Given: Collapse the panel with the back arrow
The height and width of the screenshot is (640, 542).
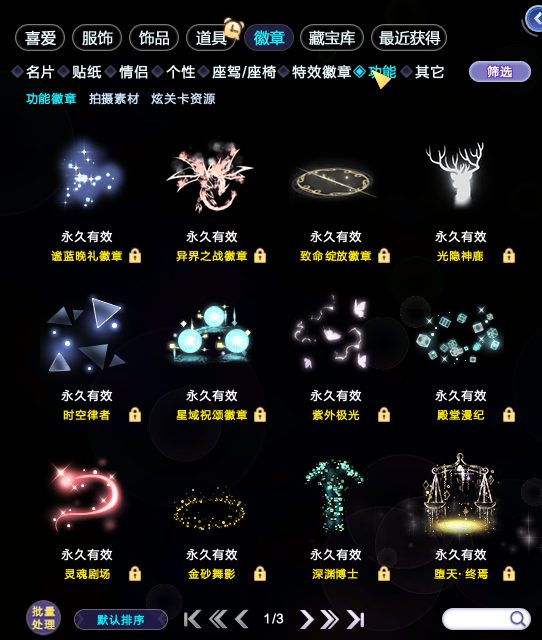Looking at the screenshot, I should click(534, 18).
